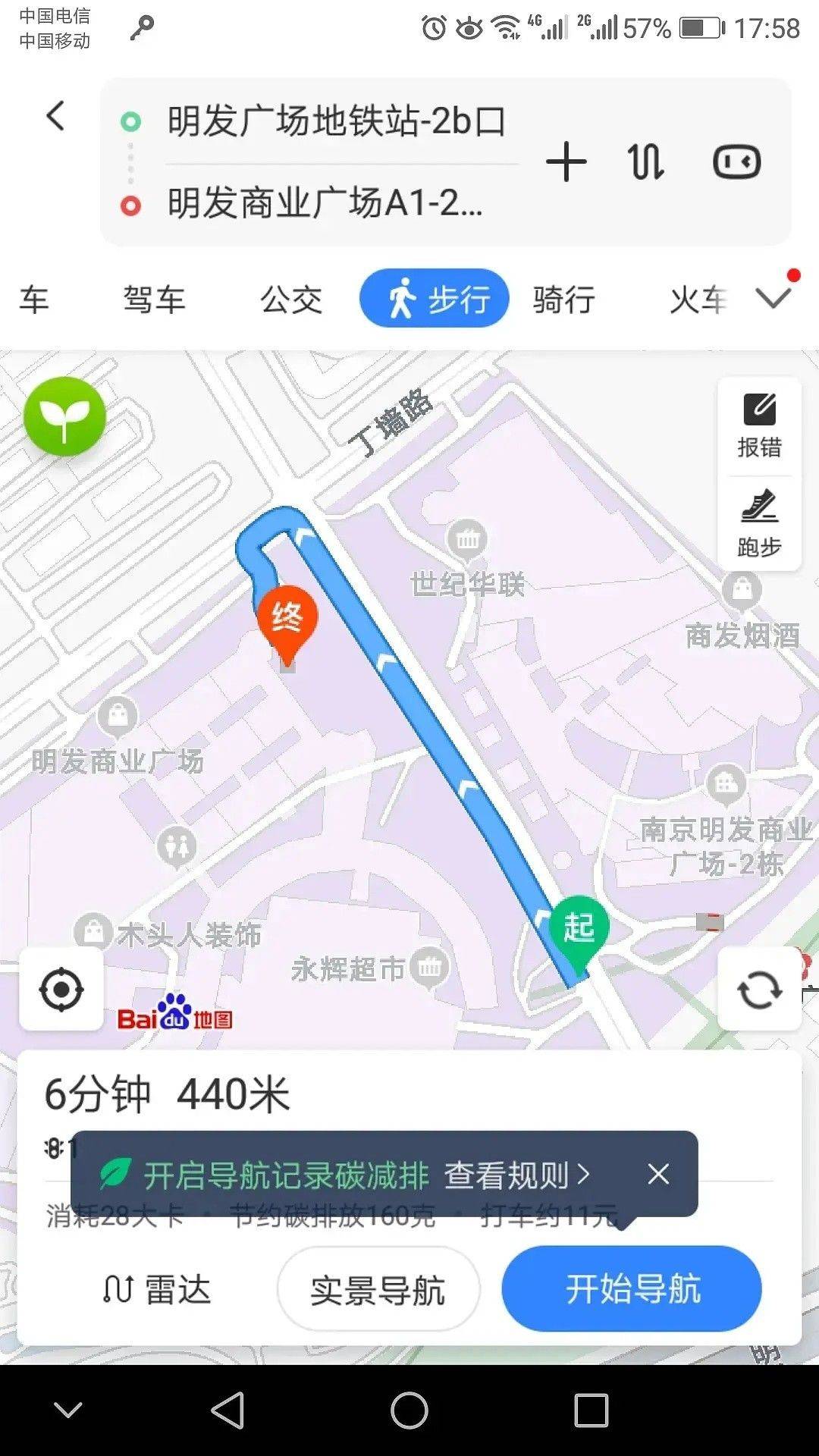This screenshot has width=819, height=1456.
Task: Edit the starting point 明发广场地铁站-2b口
Action: [336, 121]
